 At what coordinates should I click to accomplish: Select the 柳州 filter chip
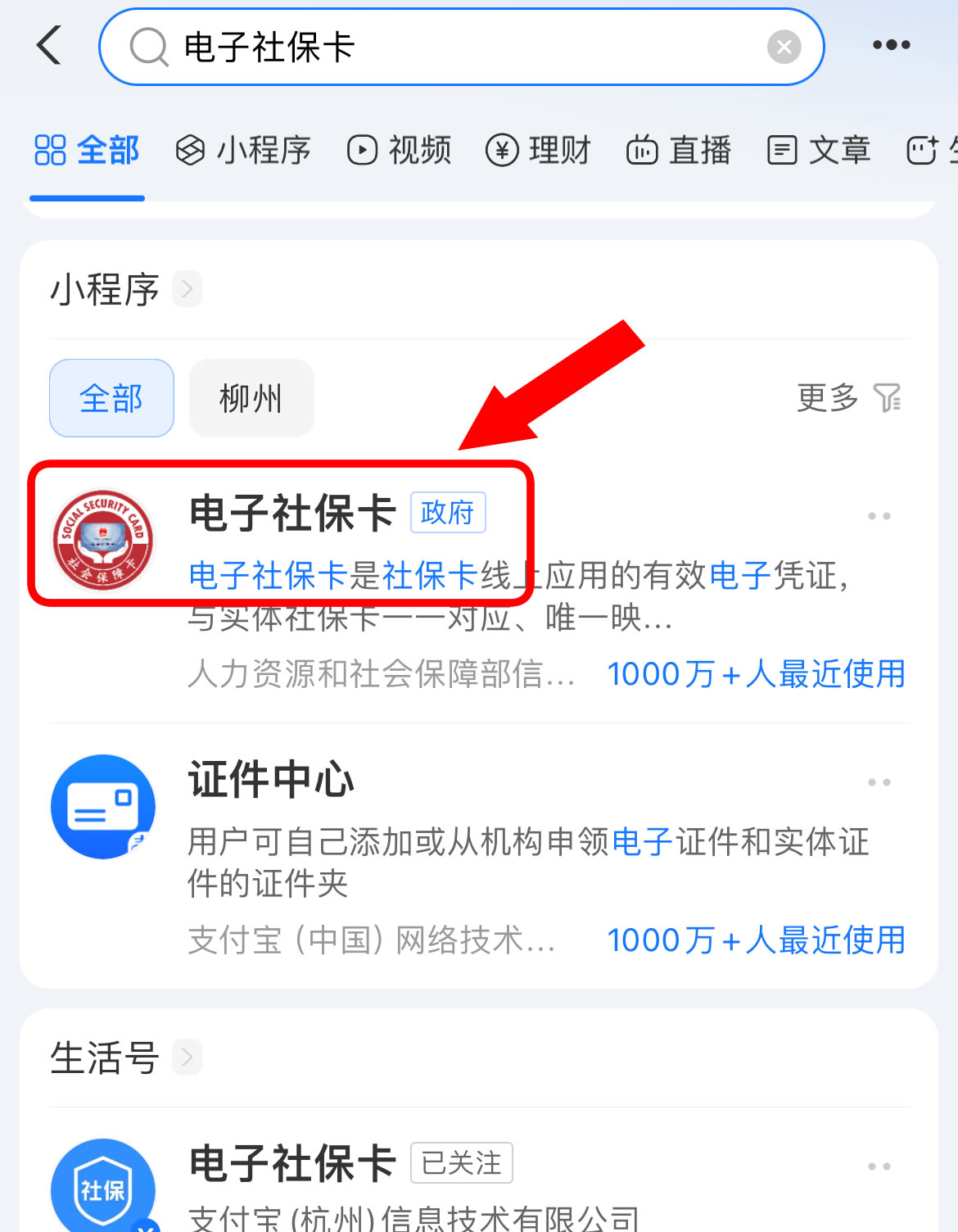(x=251, y=399)
